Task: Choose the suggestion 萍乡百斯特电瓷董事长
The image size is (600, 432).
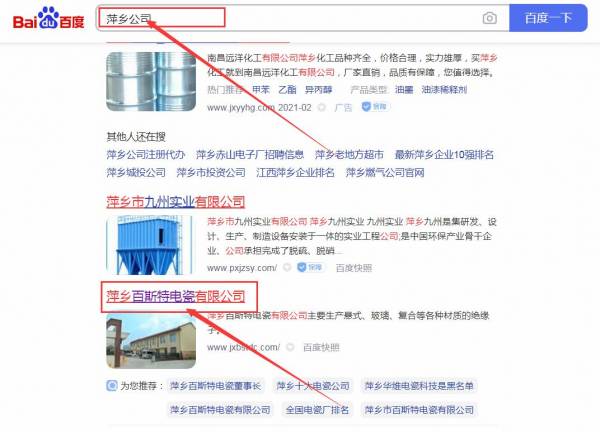Action: (x=215, y=386)
